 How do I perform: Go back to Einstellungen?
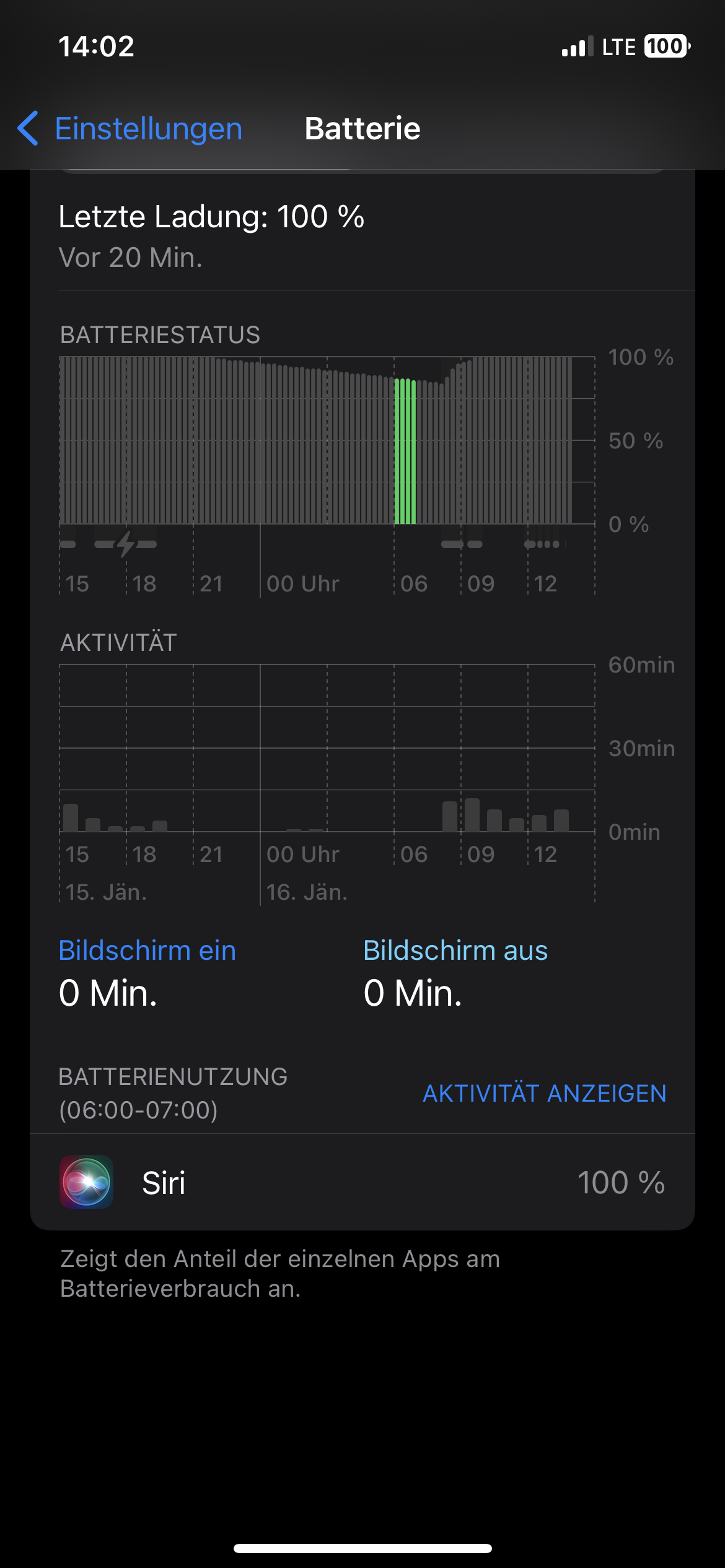130,129
